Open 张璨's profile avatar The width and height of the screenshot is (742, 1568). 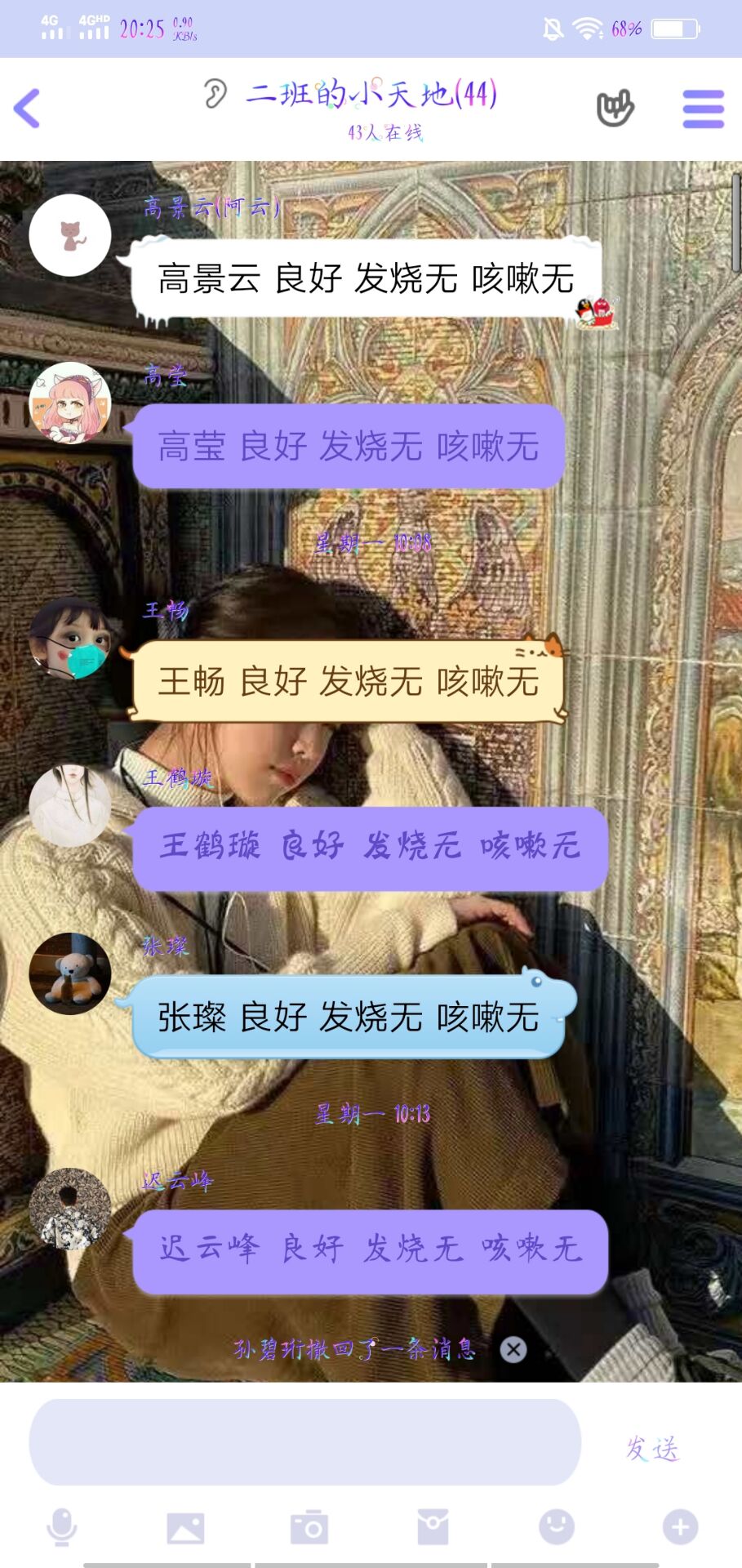(x=70, y=973)
